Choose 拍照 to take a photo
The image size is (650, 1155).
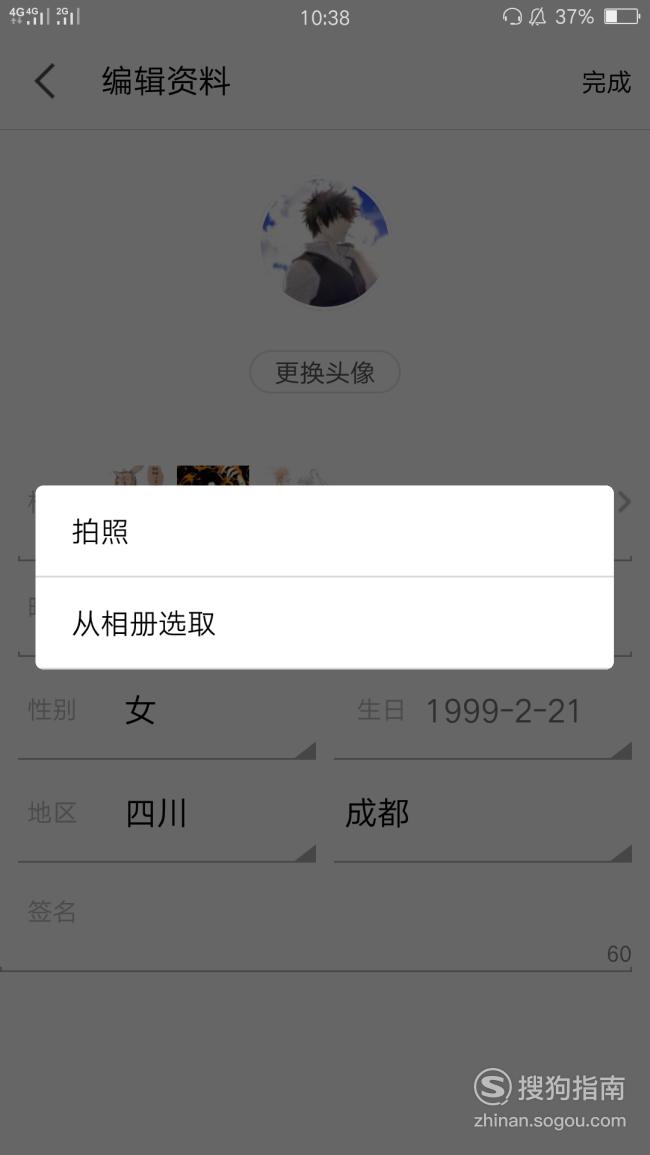pos(324,531)
